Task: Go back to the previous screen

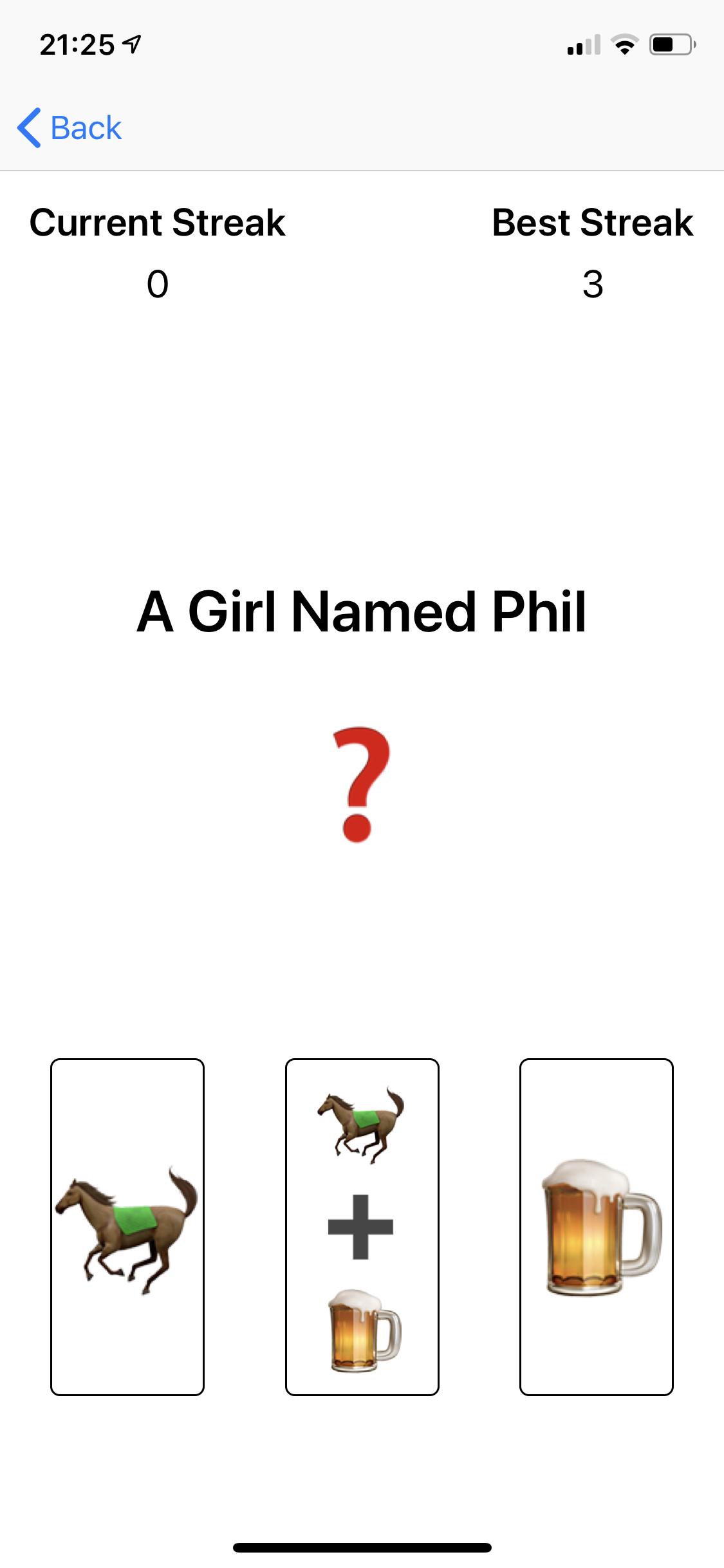Action: 70,127
